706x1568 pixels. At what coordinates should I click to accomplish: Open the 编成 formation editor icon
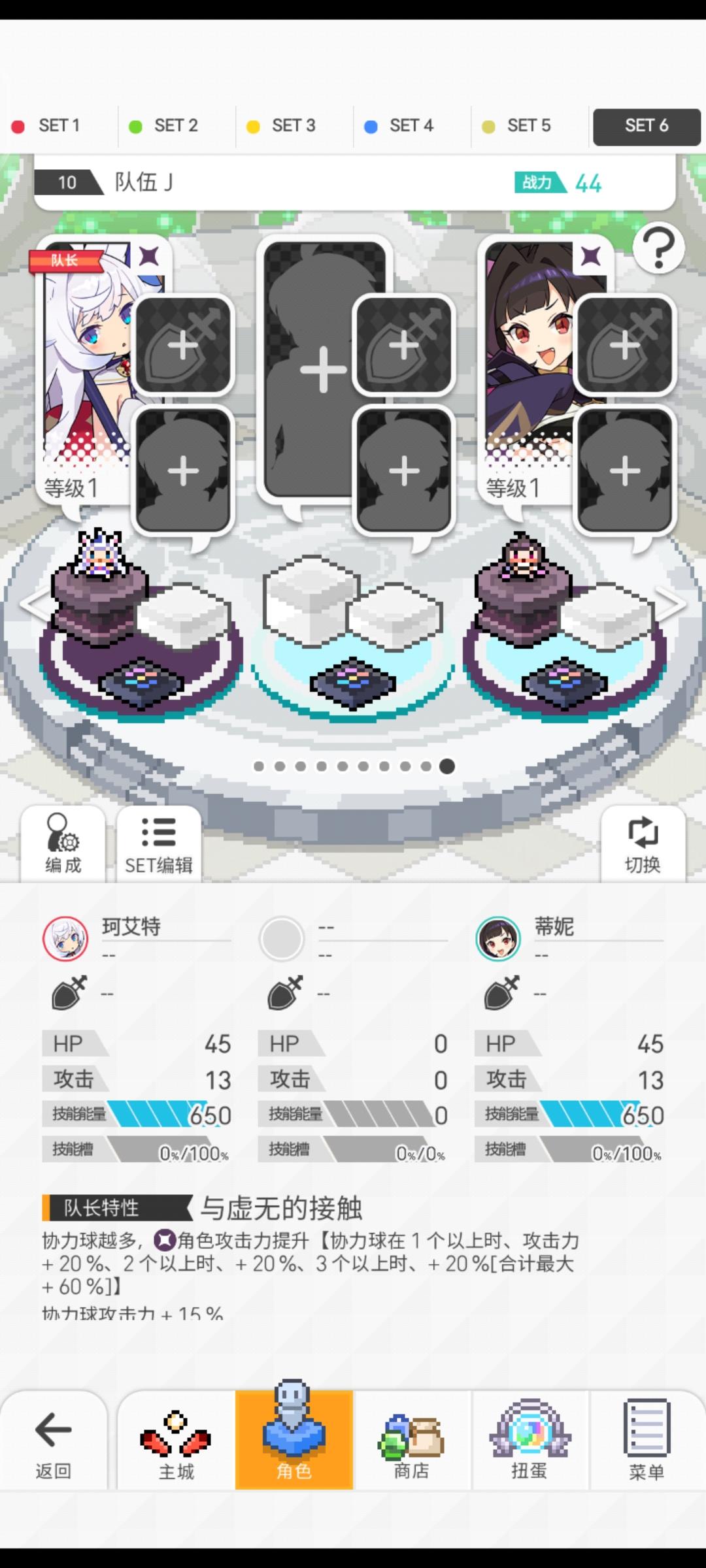[63, 843]
